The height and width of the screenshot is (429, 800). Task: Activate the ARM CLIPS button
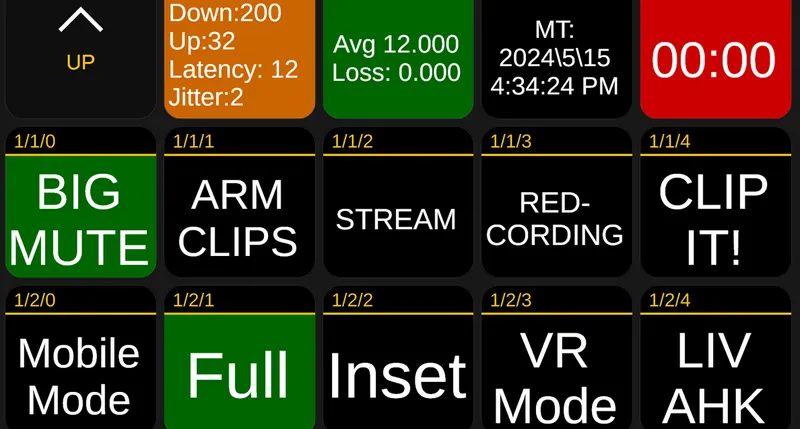(x=238, y=216)
